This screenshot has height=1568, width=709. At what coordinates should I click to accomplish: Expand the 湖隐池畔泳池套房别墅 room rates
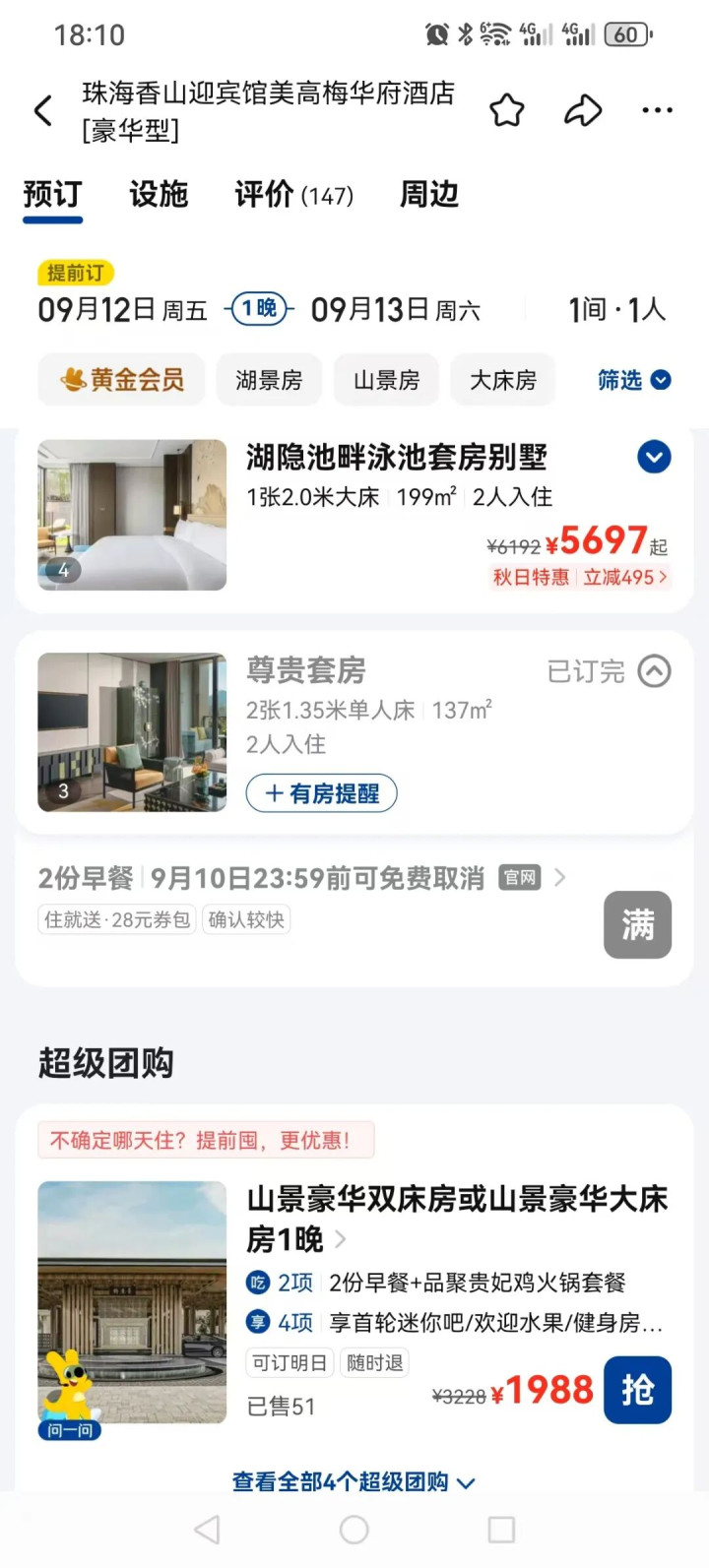[654, 458]
